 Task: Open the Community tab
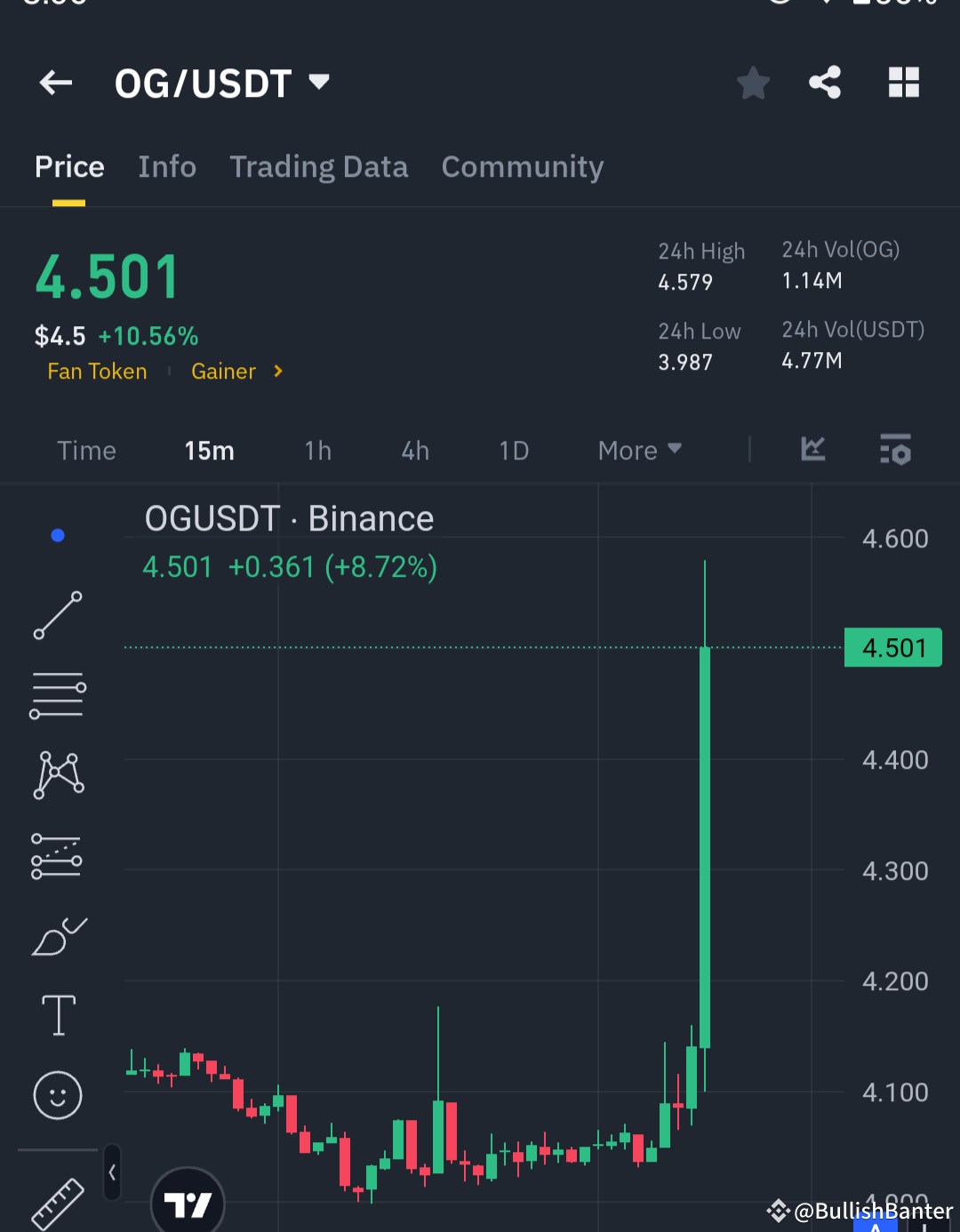point(523,167)
